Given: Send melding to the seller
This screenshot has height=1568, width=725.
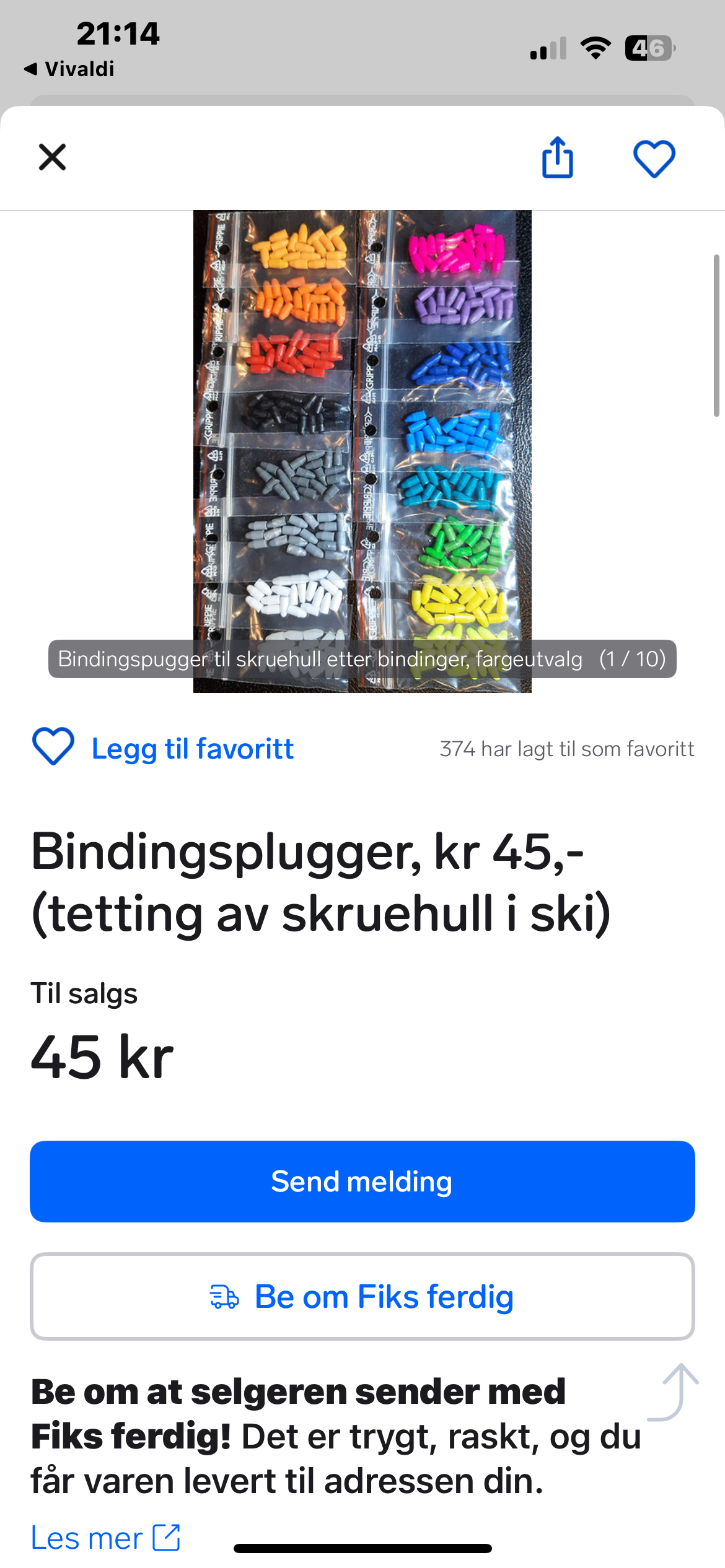Looking at the screenshot, I should [x=362, y=1182].
